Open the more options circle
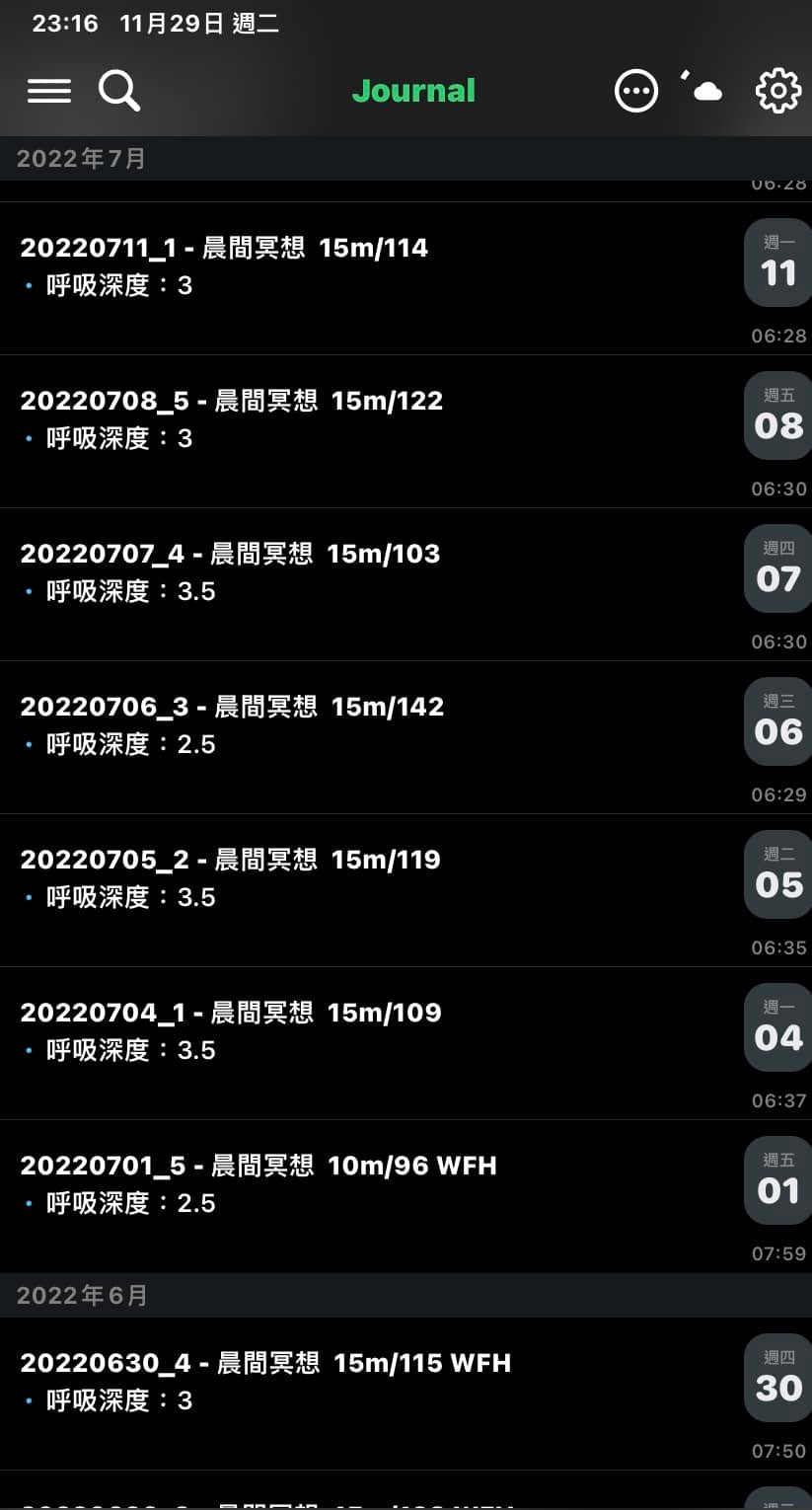 [x=636, y=91]
